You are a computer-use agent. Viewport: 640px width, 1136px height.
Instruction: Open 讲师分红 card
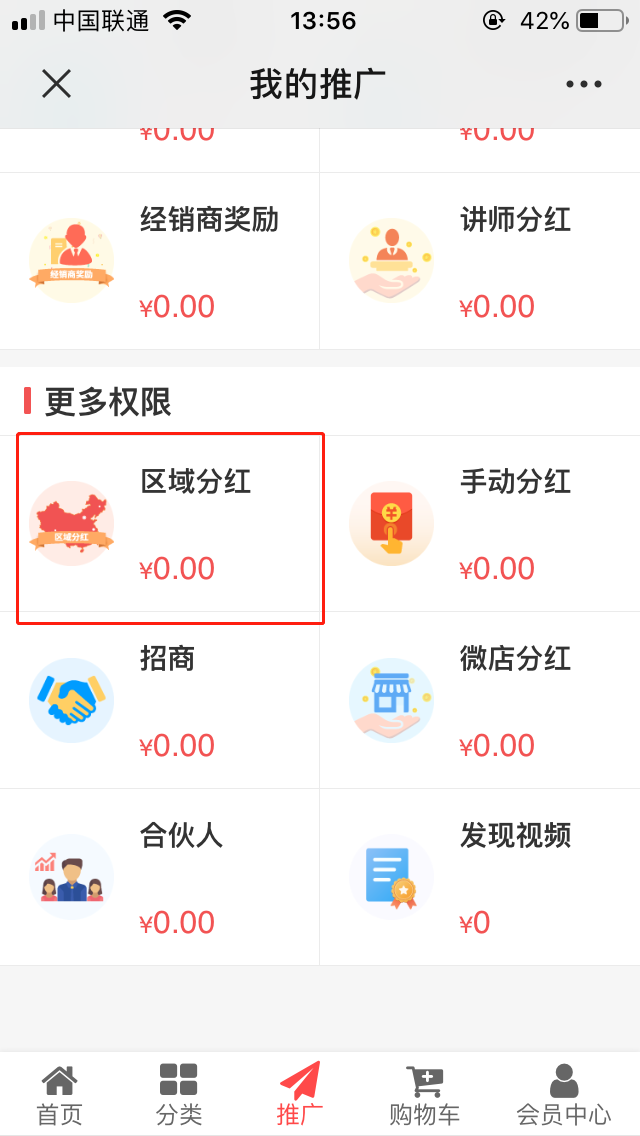click(x=480, y=261)
